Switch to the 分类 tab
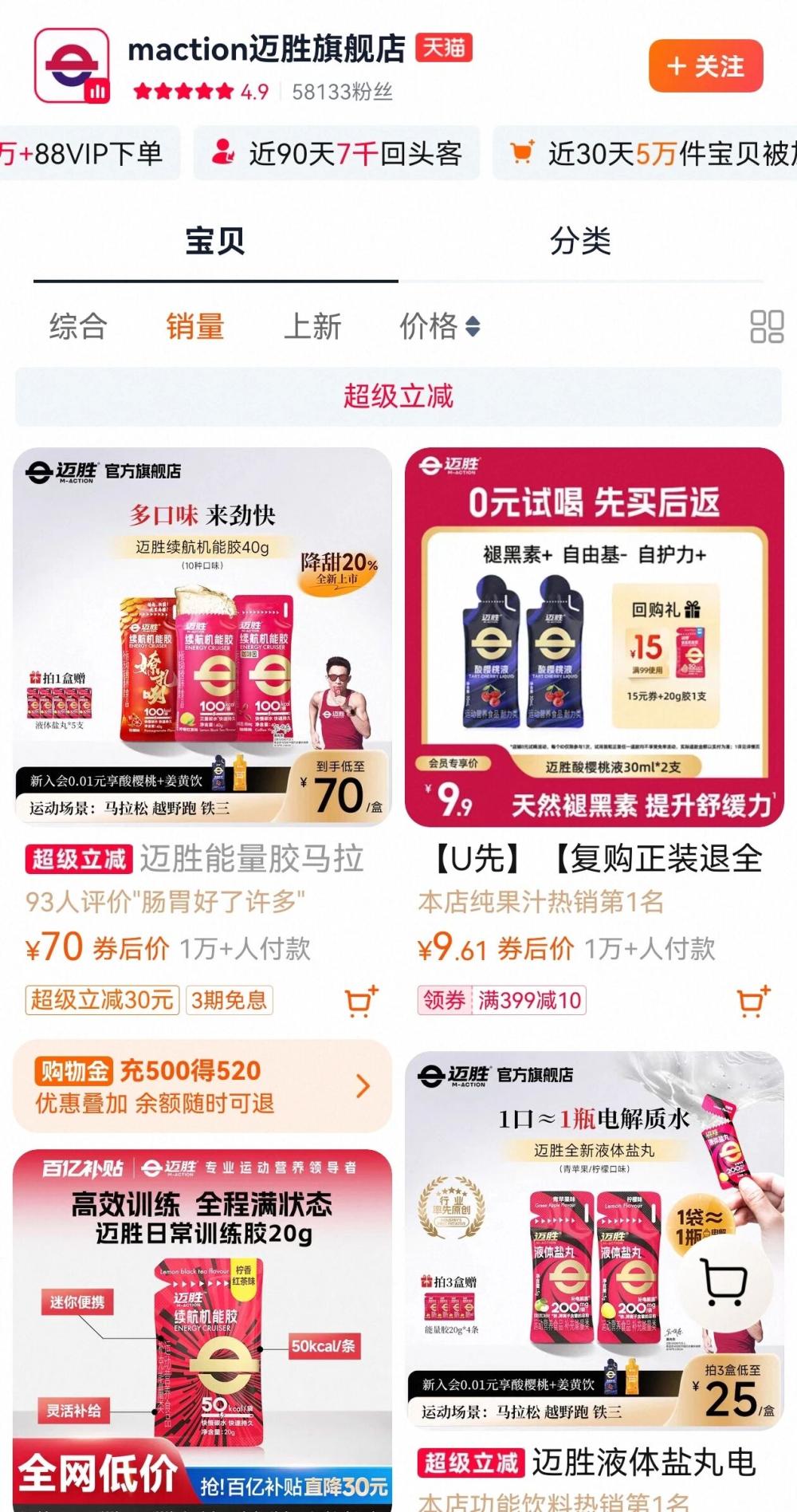Screen dimensions: 797x1512 tap(580, 241)
